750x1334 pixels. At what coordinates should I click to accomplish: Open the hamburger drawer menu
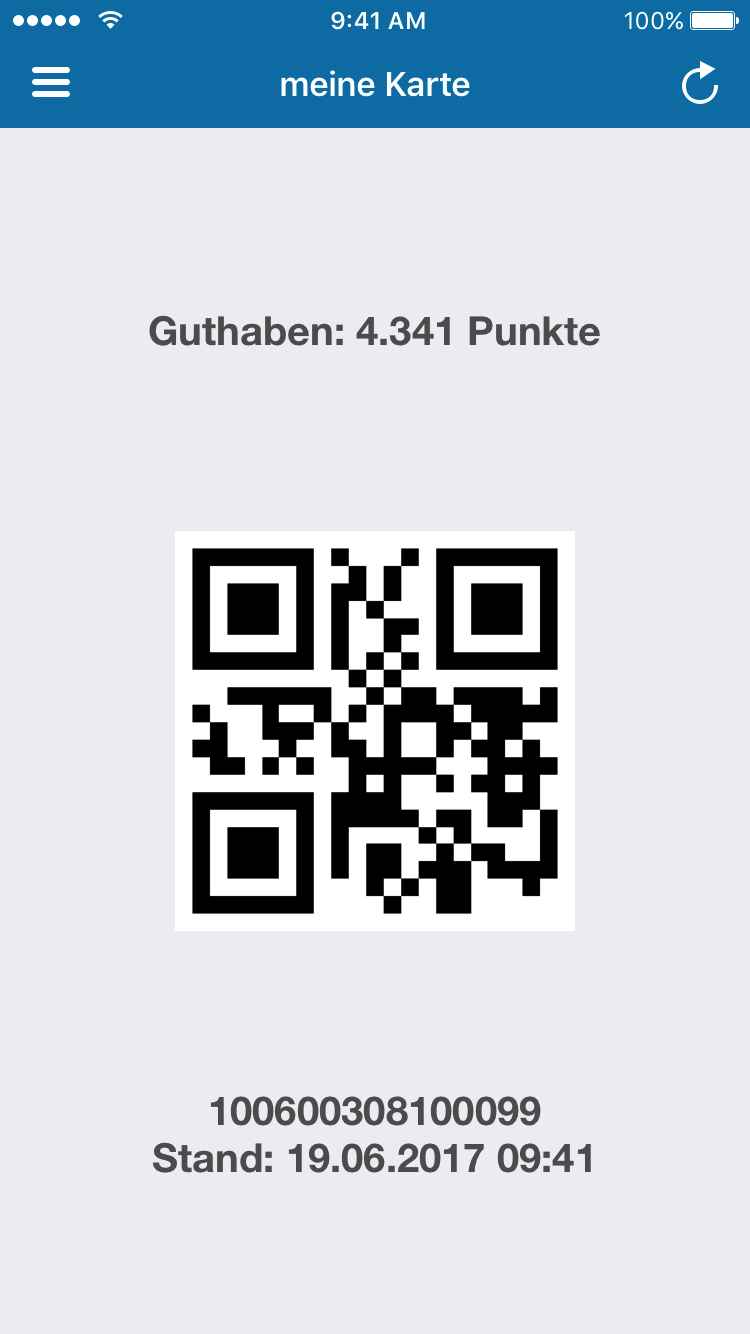[x=51, y=83]
